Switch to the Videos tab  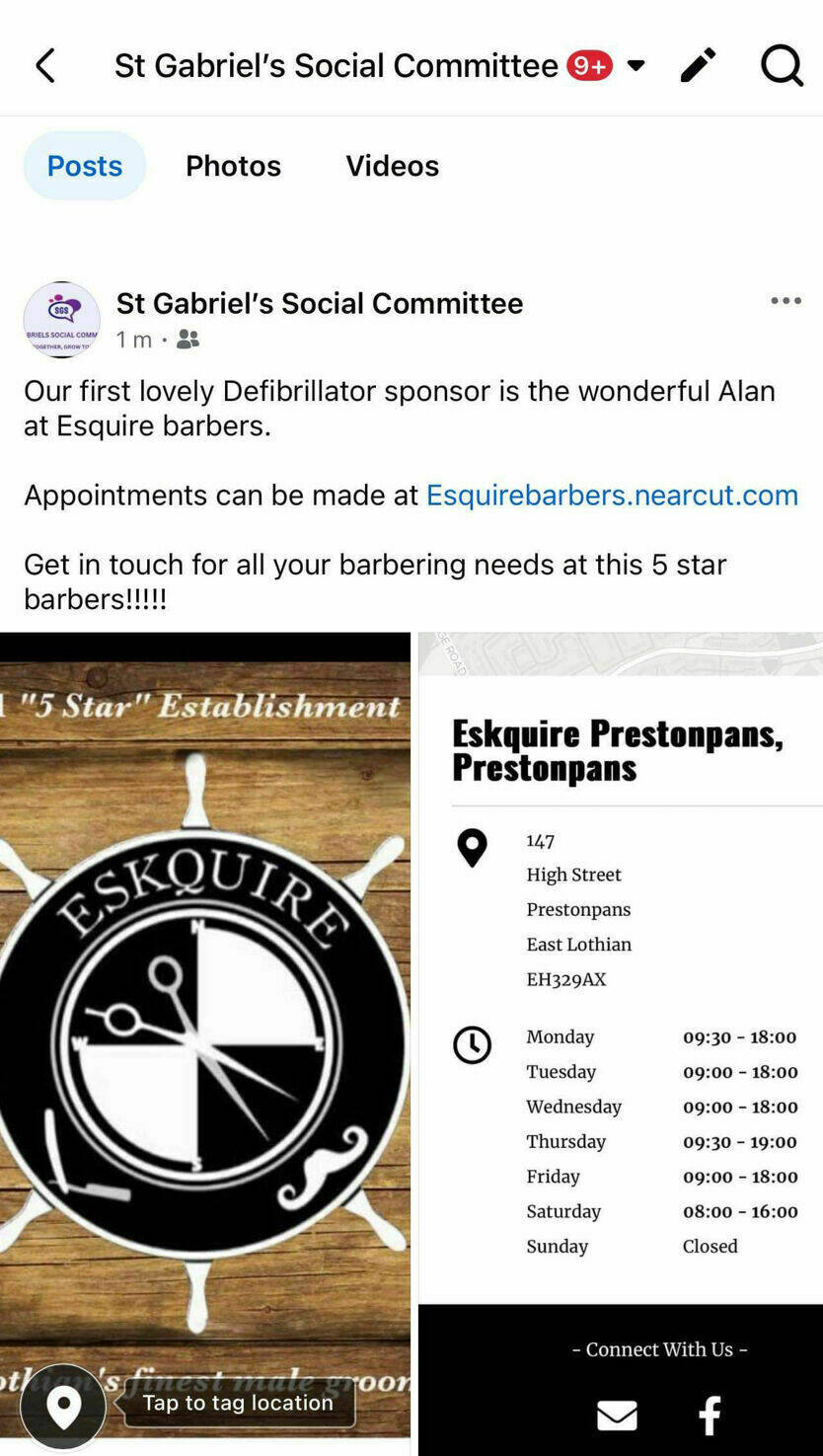392,166
